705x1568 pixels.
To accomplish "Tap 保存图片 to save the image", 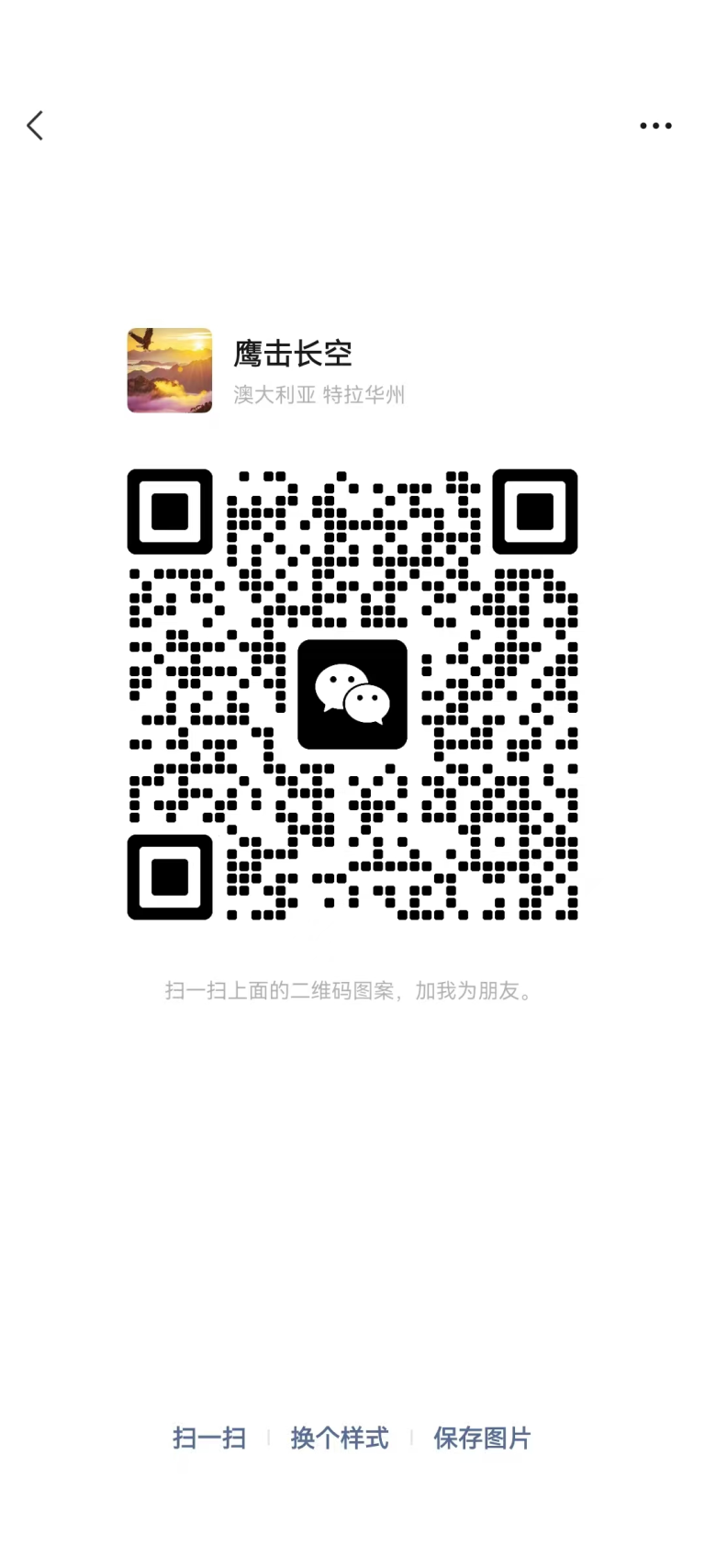I will click(482, 1438).
